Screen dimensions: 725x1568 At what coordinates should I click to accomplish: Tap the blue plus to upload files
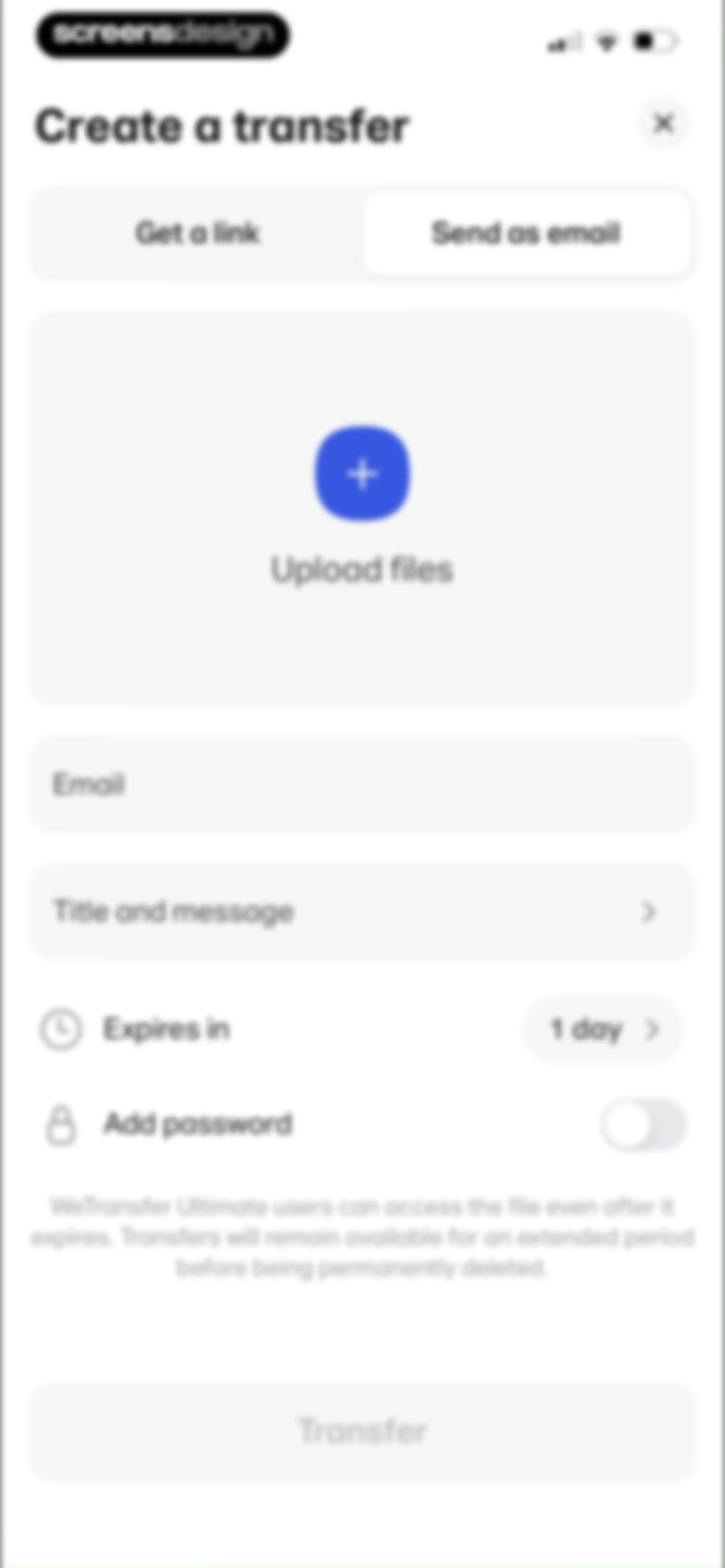coord(362,473)
